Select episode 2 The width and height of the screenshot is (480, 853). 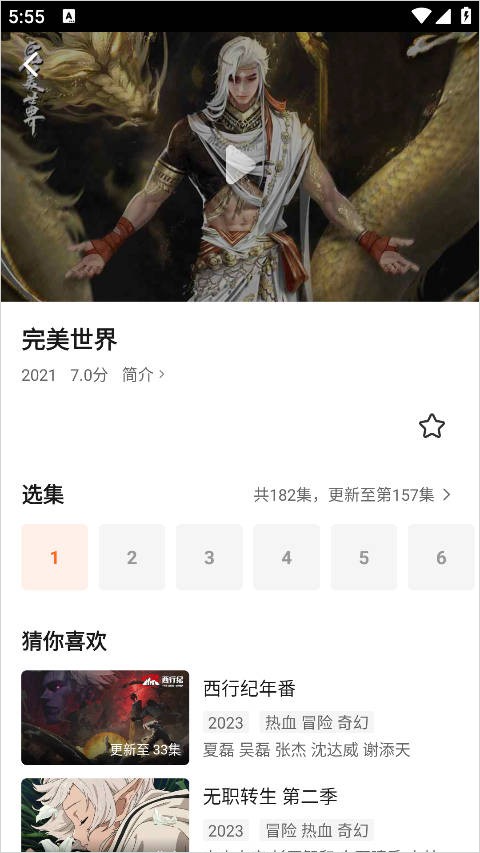(x=132, y=557)
